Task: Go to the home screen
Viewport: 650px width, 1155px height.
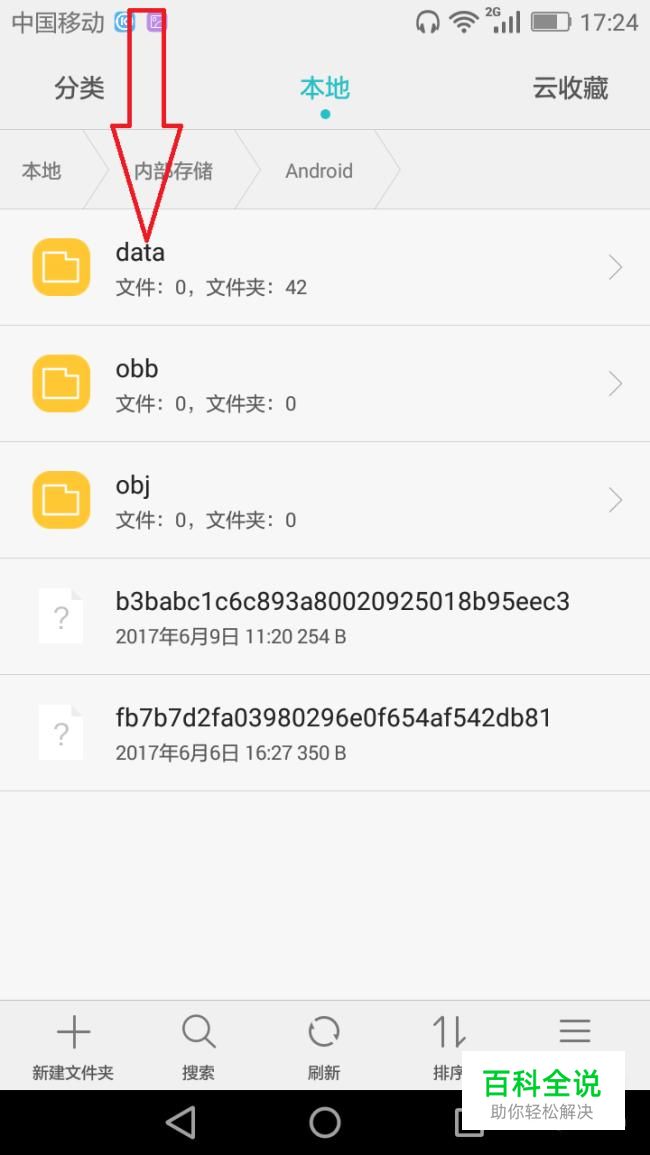Action: pyautogui.click(x=325, y=1123)
